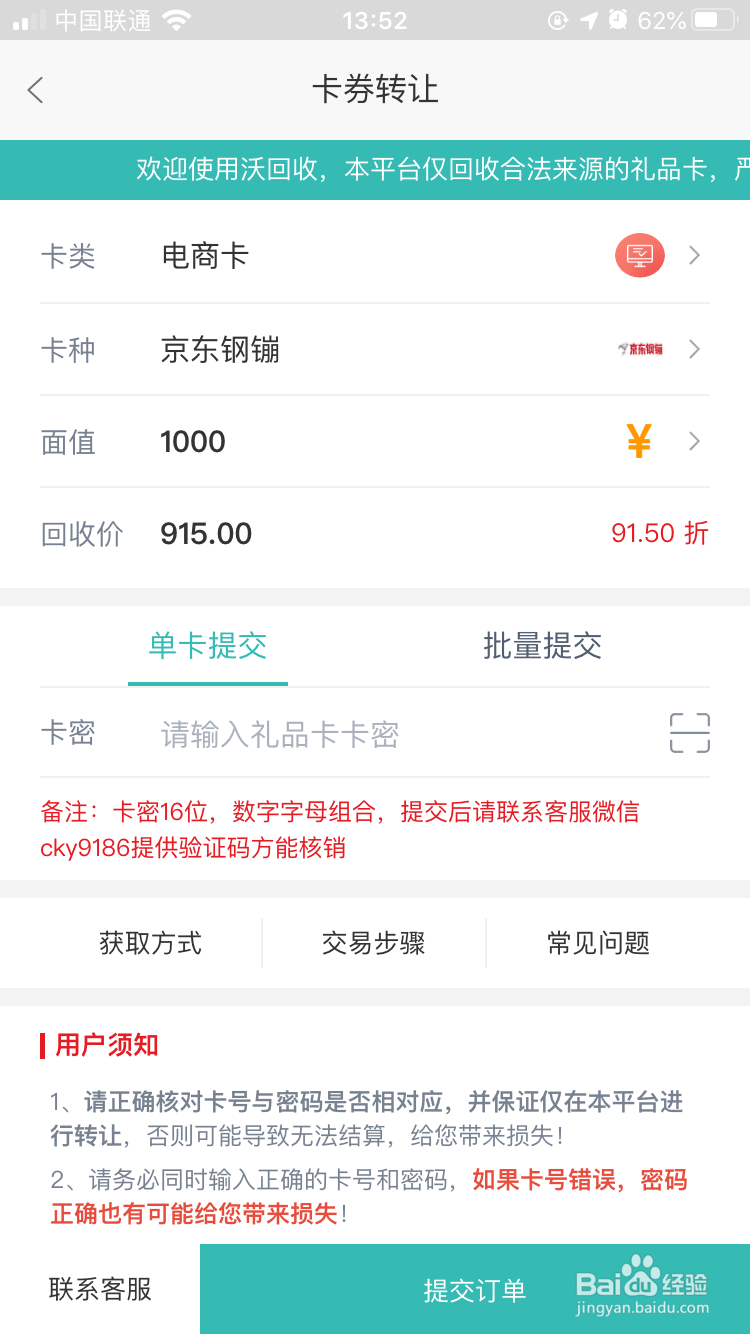
Task: Open the card scan icon beside 卡密 field
Action: coord(688,732)
